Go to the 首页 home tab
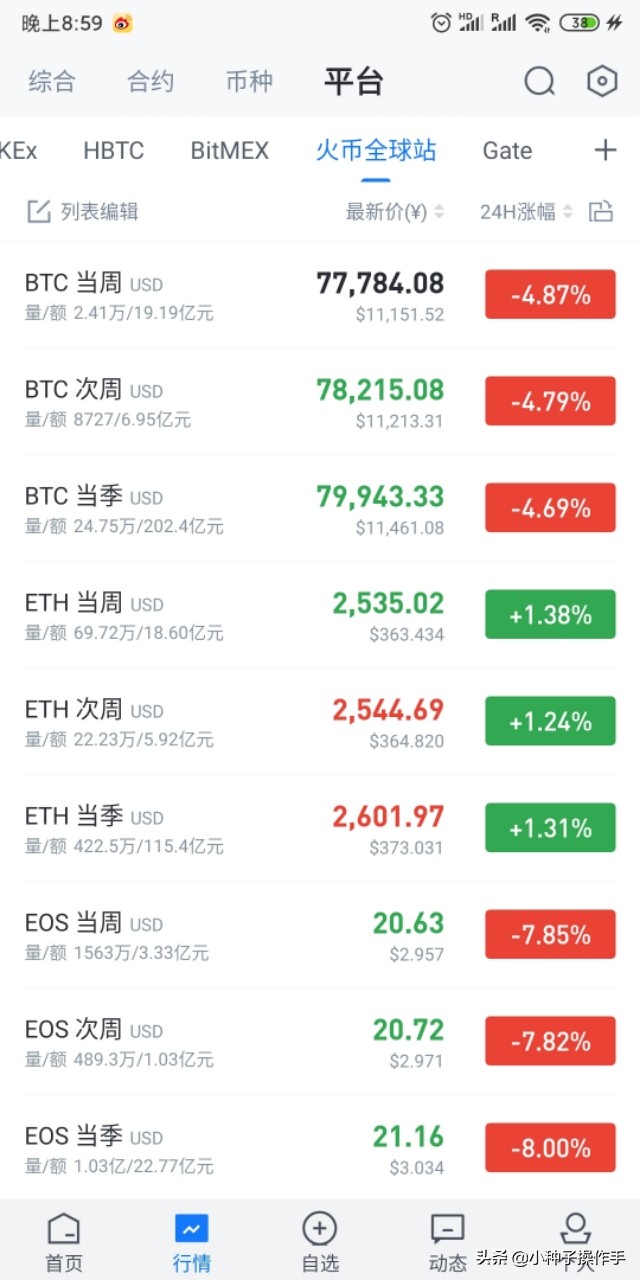 64,1242
